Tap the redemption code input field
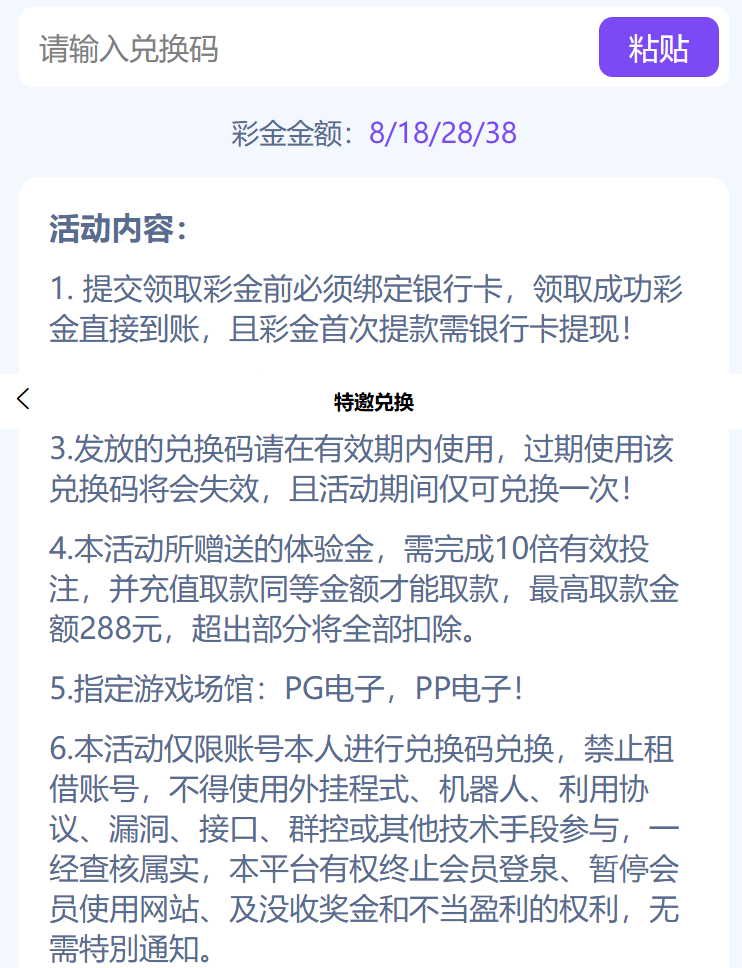742x968 pixels. [300, 48]
